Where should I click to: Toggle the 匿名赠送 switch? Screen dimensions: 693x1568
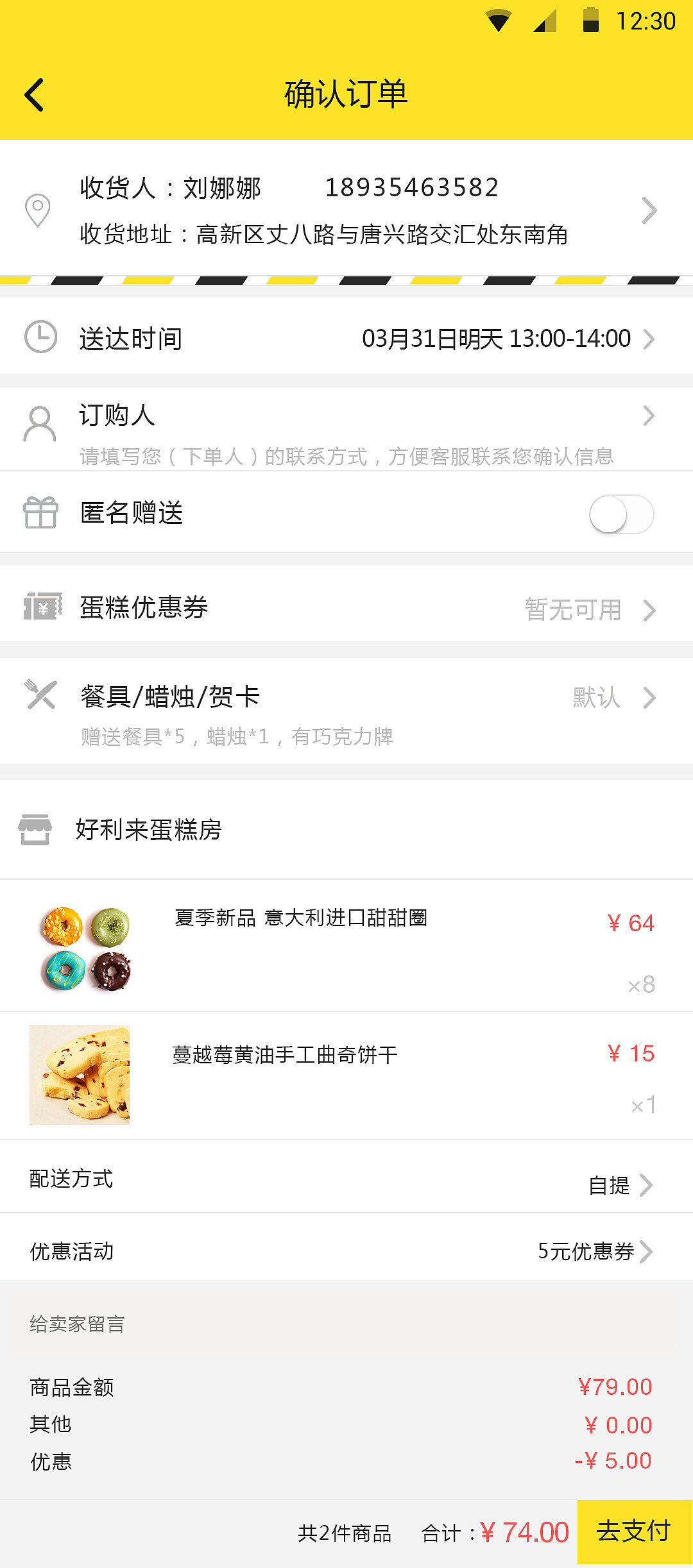click(x=621, y=514)
